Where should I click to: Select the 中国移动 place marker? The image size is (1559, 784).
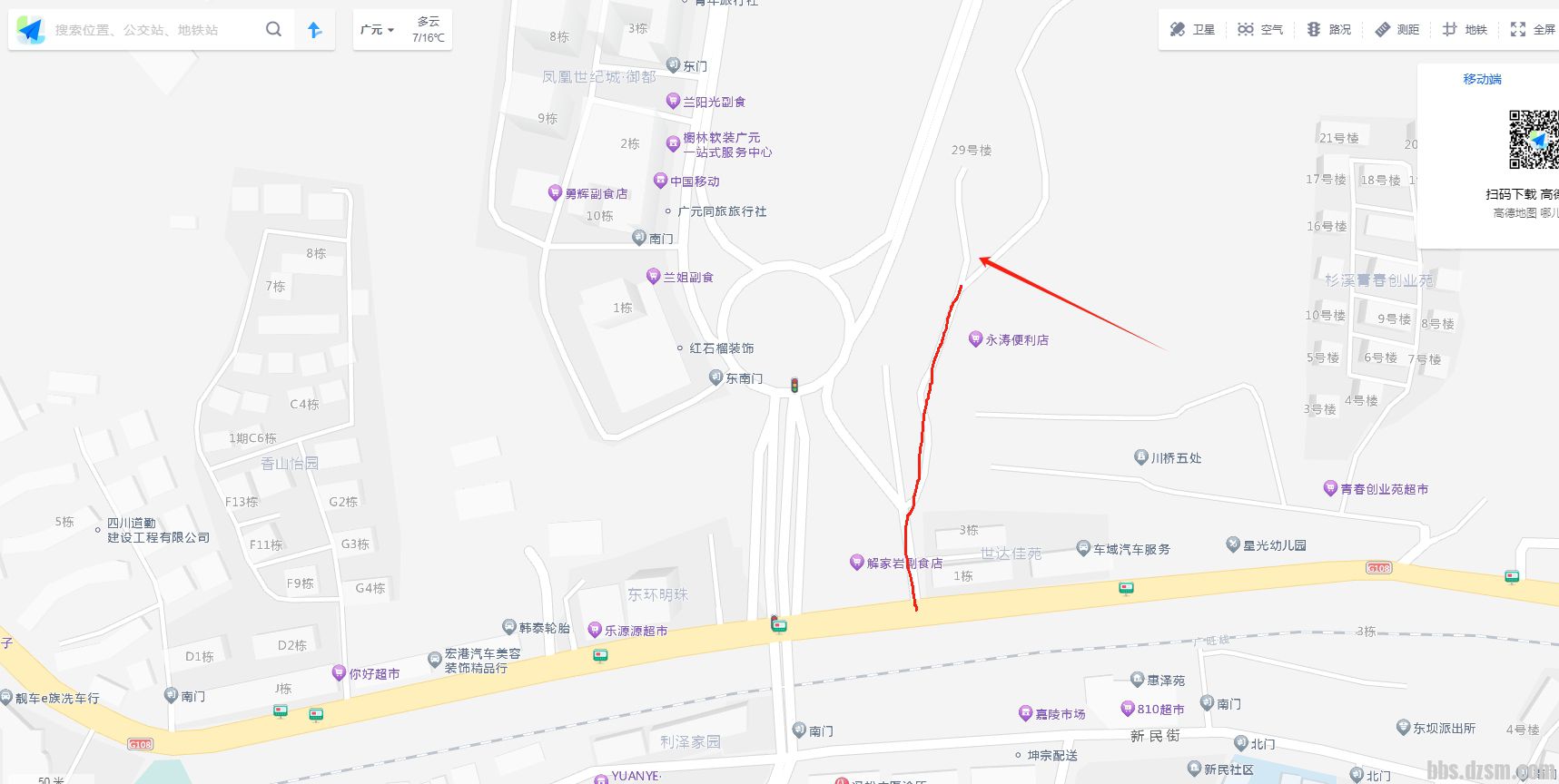pyautogui.click(x=661, y=181)
